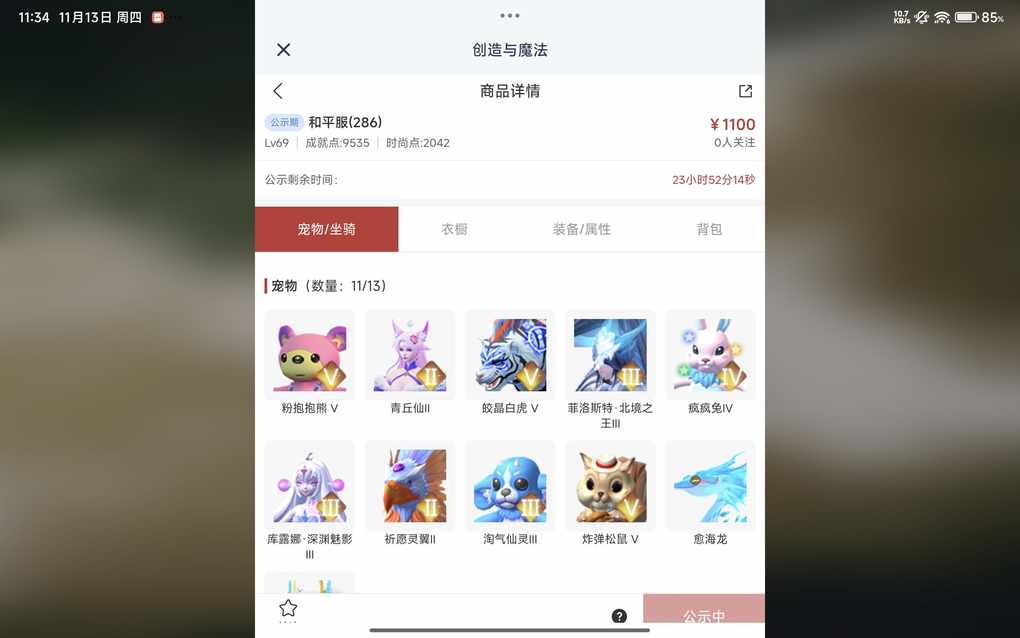Share this product listing
The width and height of the screenshot is (1020, 638).
(745, 91)
